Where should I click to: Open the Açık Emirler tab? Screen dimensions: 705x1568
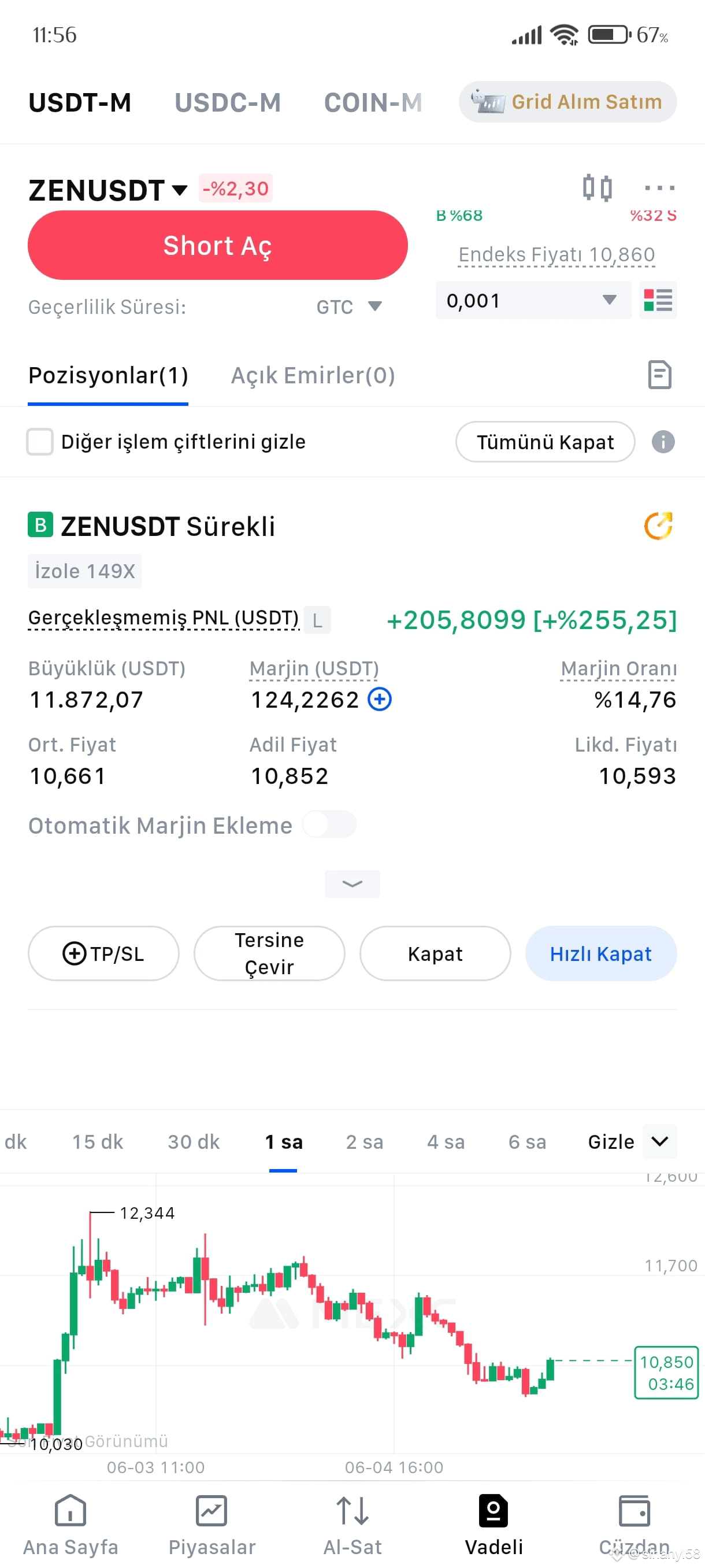pyautogui.click(x=313, y=375)
